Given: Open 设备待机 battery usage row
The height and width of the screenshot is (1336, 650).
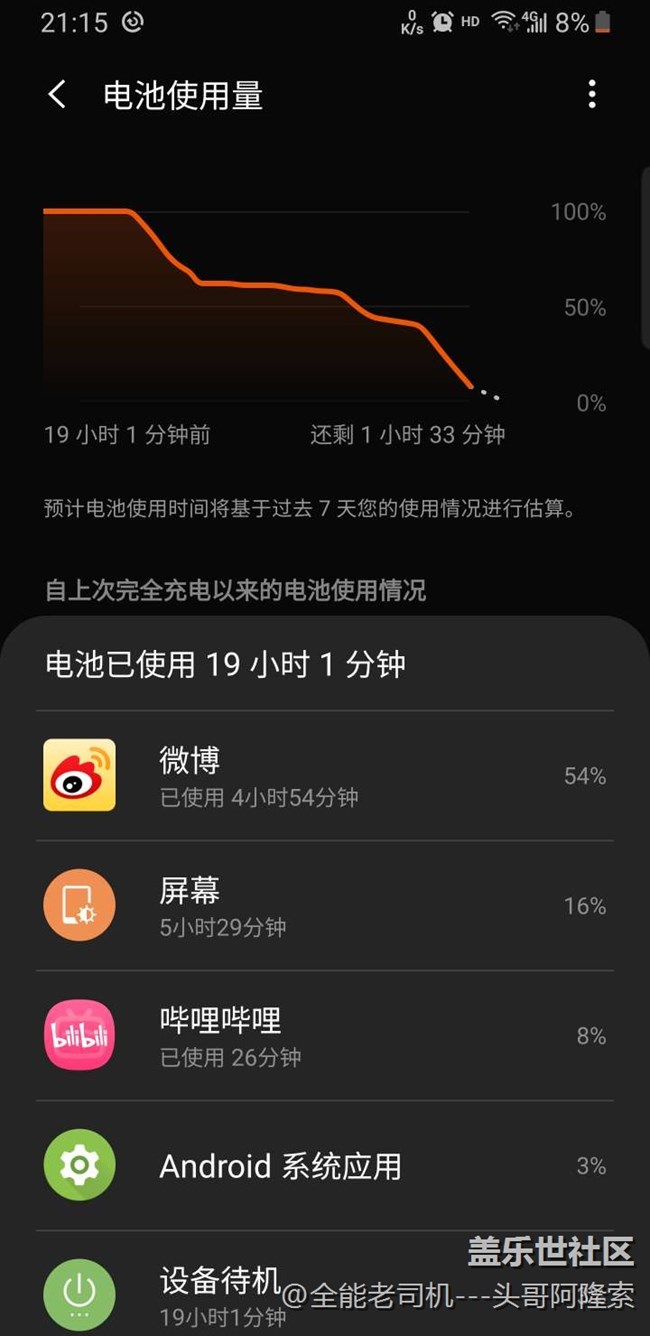Looking at the screenshot, I should pyautogui.click(x=325, y=1284).
